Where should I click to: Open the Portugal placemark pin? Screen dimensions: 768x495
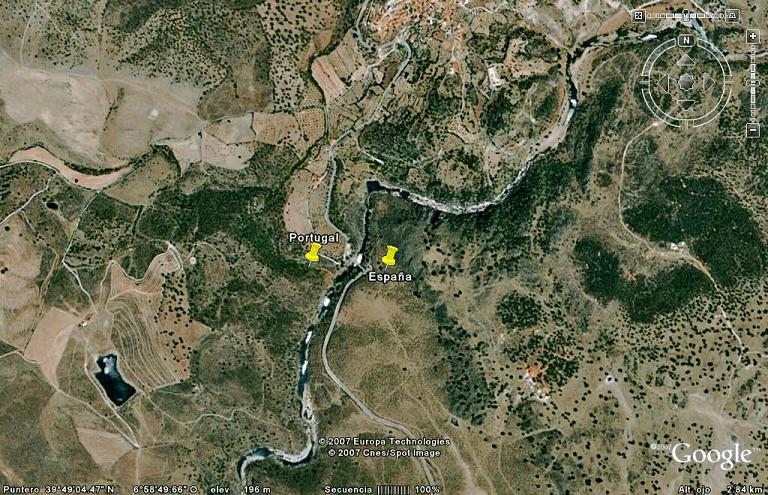tap(313, 252)
